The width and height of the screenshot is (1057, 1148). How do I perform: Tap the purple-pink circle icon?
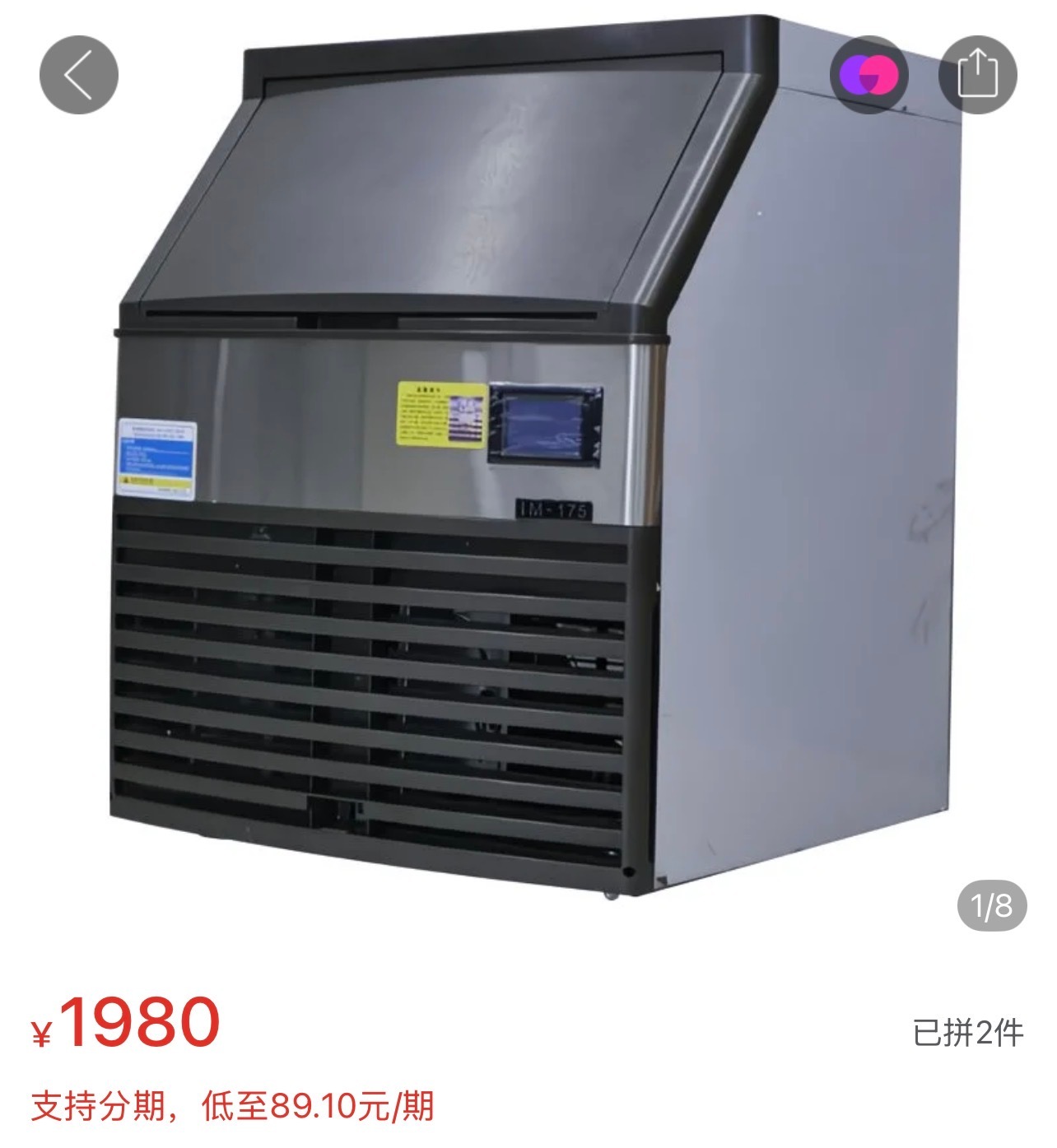click(x=868, y=75)
